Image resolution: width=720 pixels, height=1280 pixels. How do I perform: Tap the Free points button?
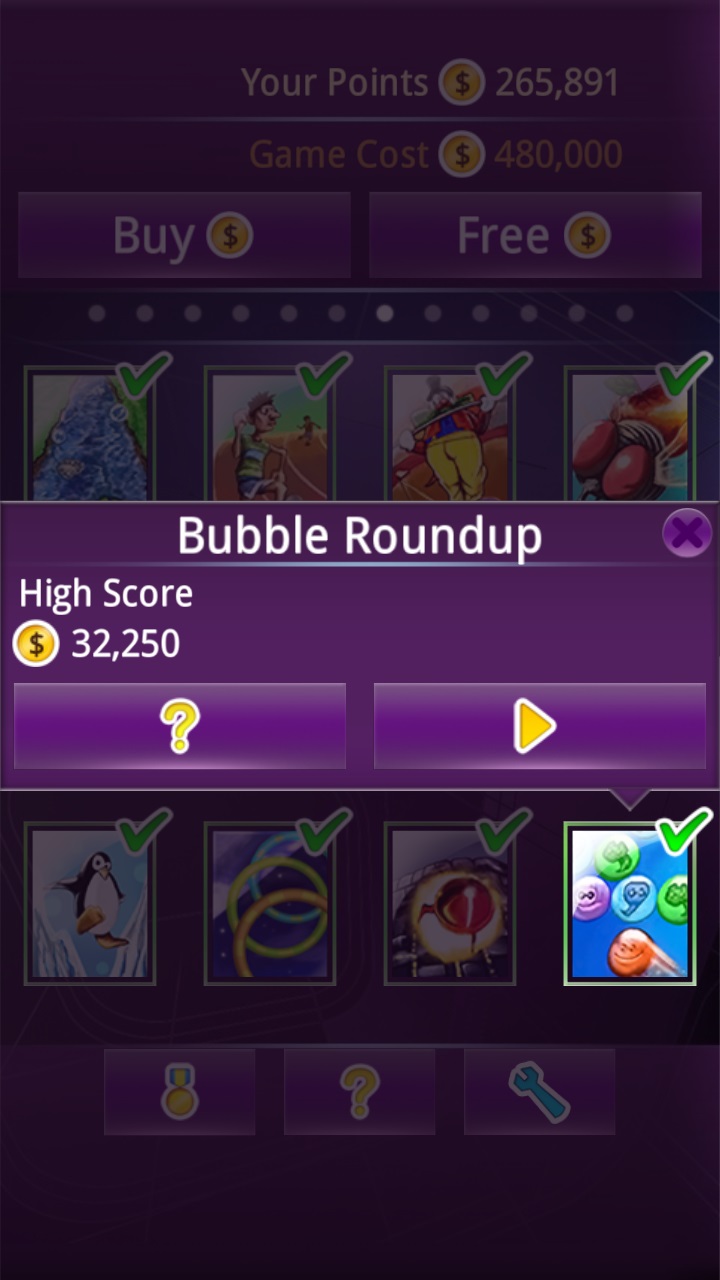point(535,236)
